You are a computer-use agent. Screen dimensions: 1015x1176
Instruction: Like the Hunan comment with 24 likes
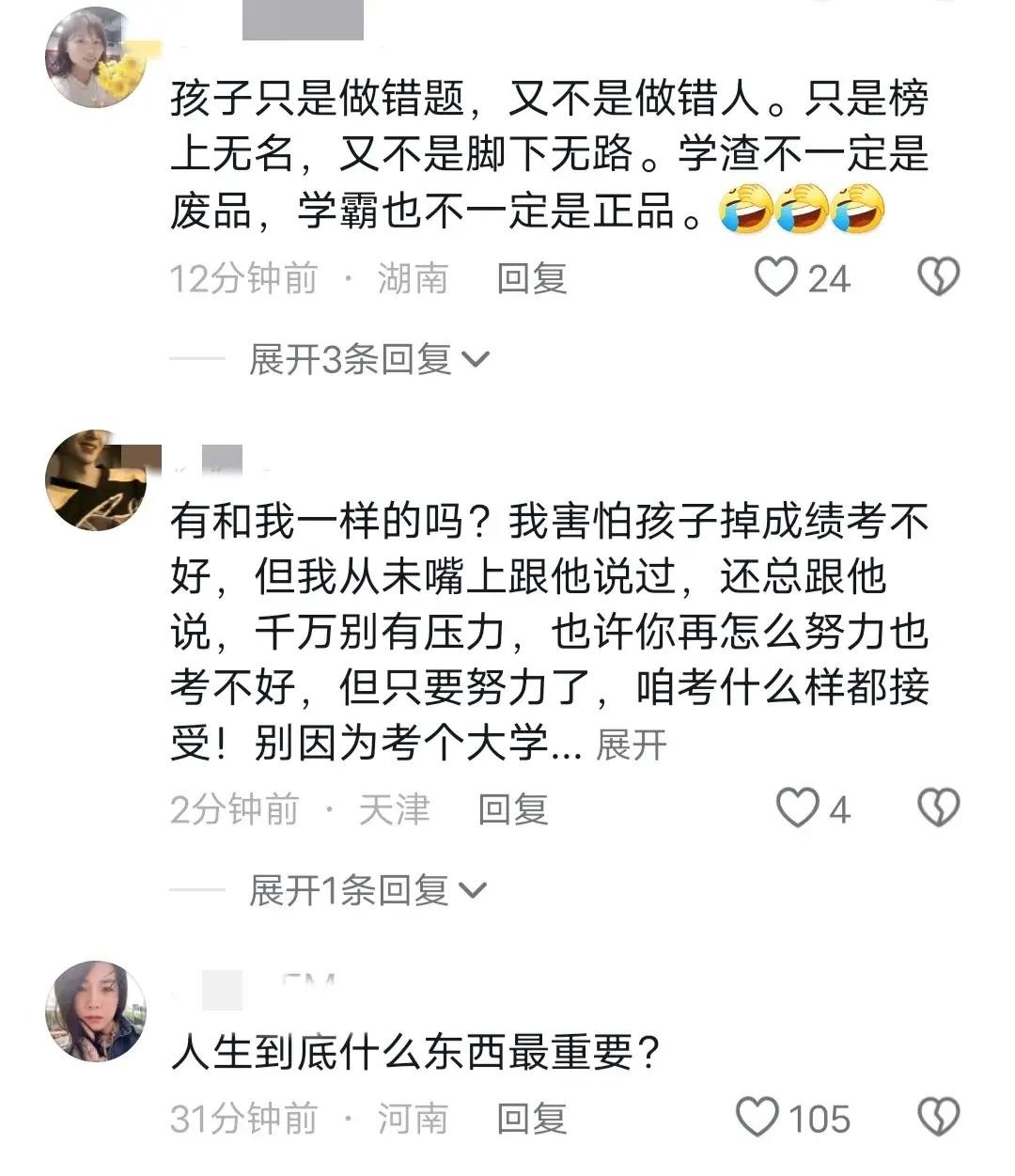point(776,277)
